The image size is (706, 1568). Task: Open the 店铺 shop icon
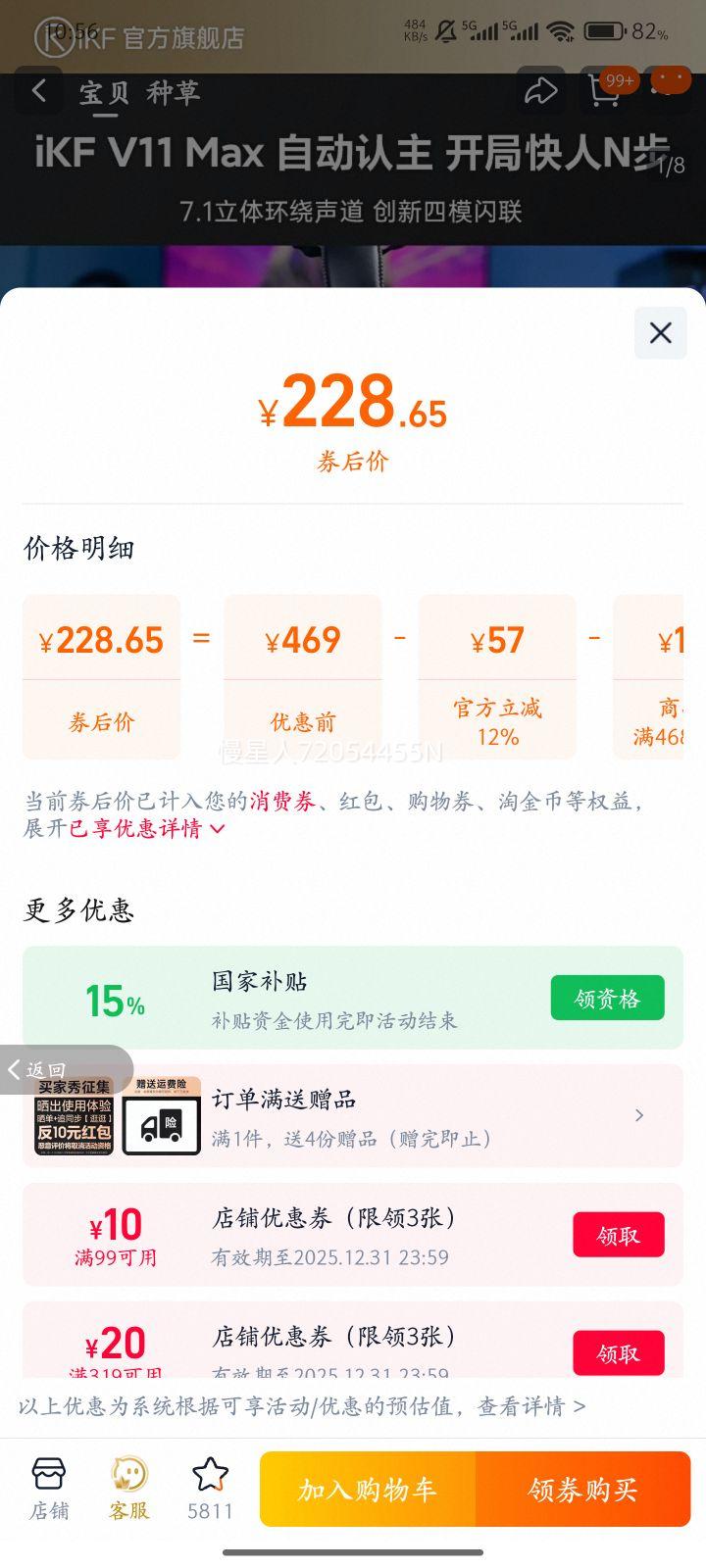pyautogui.click(x=48, y=1488)
